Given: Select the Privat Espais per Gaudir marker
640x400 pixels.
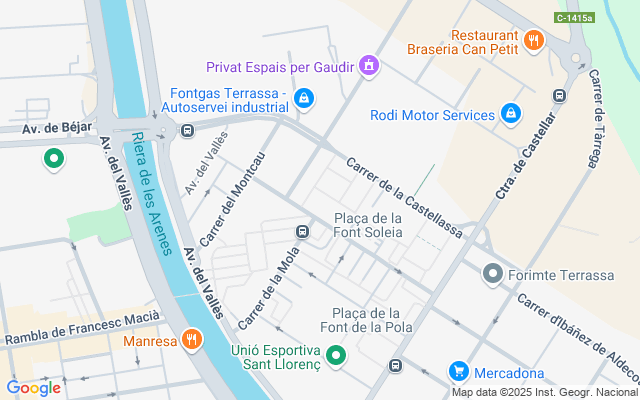Looking at the screenshot, I should [370, 67].
